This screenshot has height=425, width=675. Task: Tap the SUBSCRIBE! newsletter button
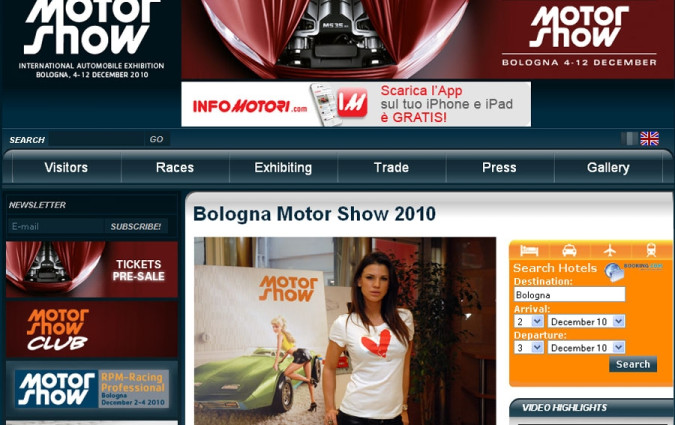pyautogui.click(x=136, y=227)
